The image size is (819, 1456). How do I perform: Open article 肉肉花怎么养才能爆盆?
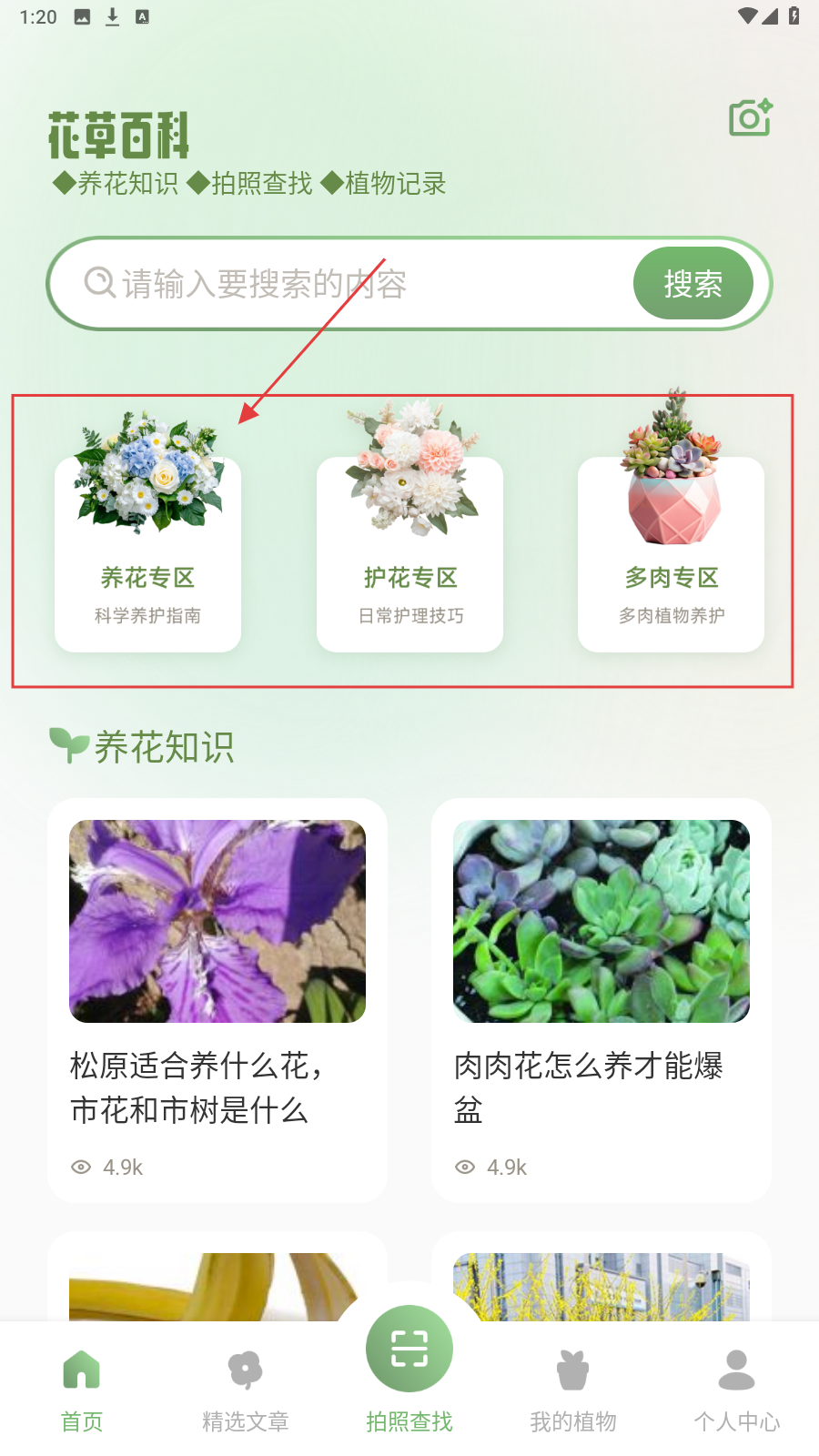pos(601,999)
